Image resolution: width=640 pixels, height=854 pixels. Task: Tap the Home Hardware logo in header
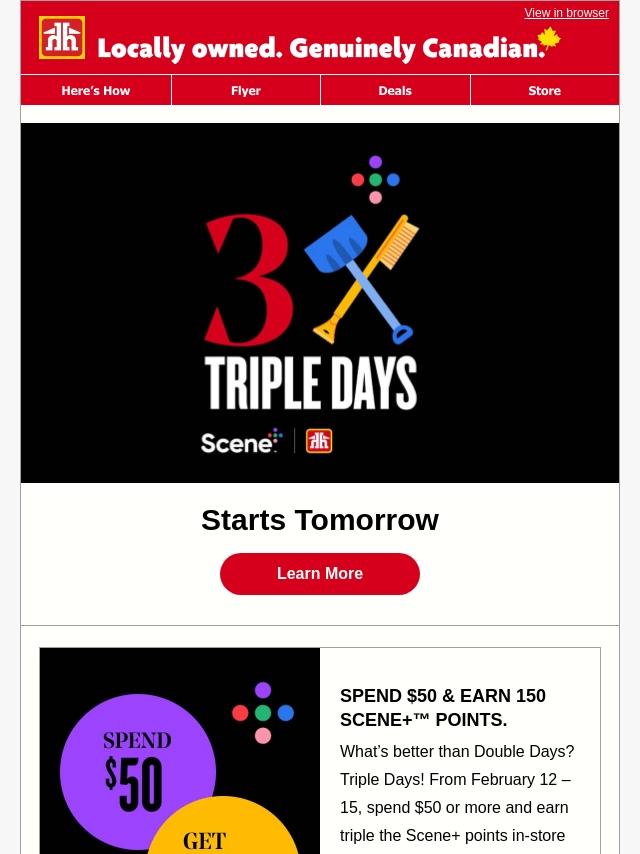(62, 38)
